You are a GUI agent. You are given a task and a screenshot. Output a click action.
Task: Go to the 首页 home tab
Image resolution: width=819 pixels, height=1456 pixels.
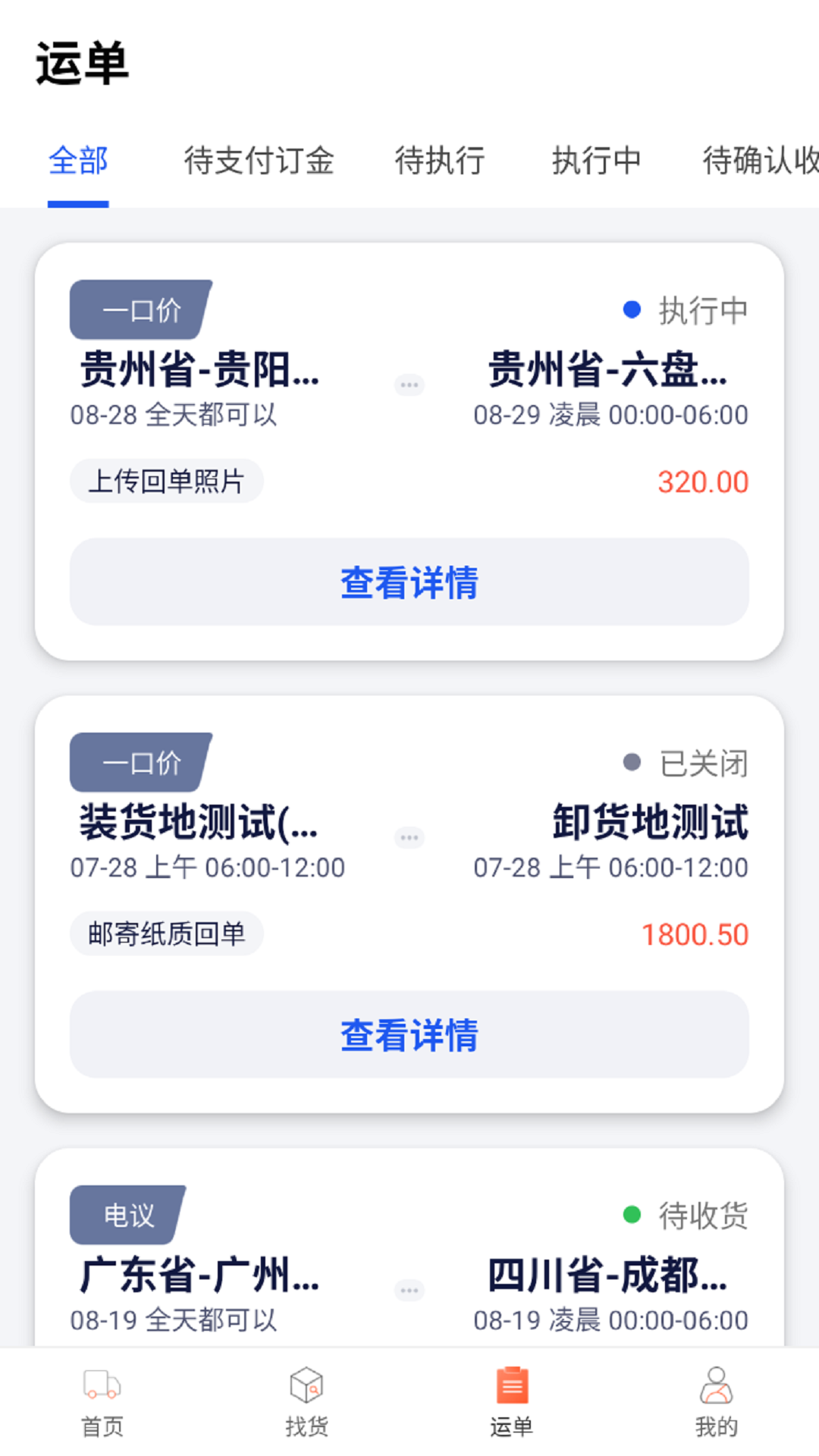[102, 1402]
